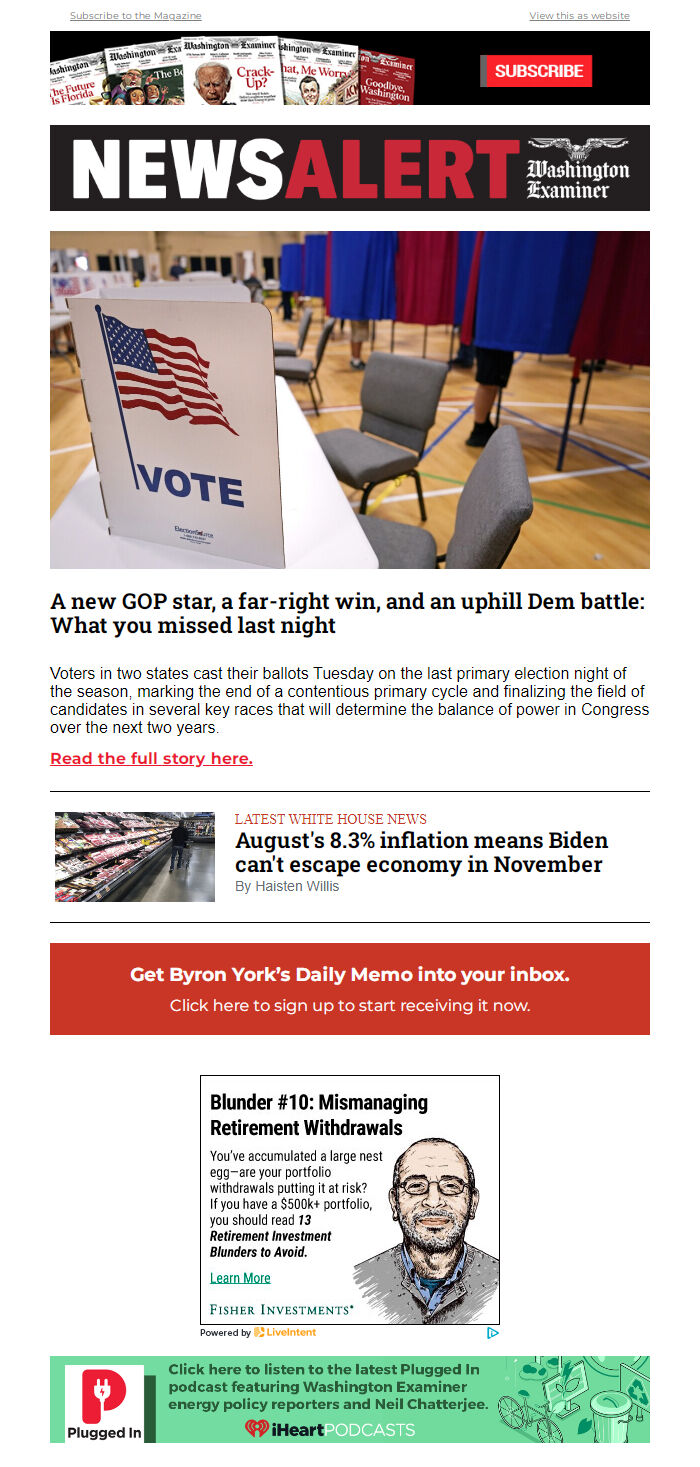This screenshot has height=1467, width=700.
Task: Sign up for Byron York's Daily Memo
Action: click(350, 989)
